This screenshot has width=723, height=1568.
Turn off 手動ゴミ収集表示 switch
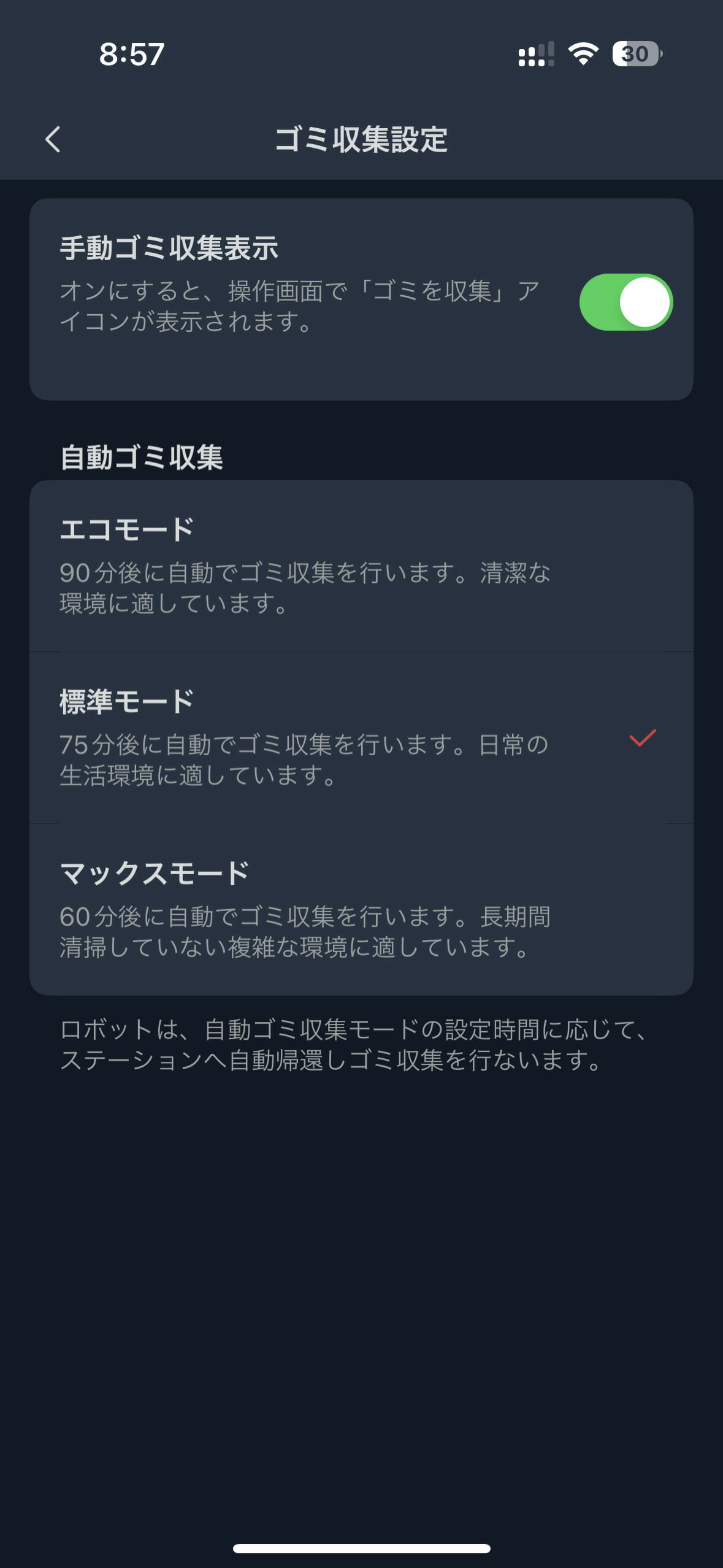click(625, 302)
